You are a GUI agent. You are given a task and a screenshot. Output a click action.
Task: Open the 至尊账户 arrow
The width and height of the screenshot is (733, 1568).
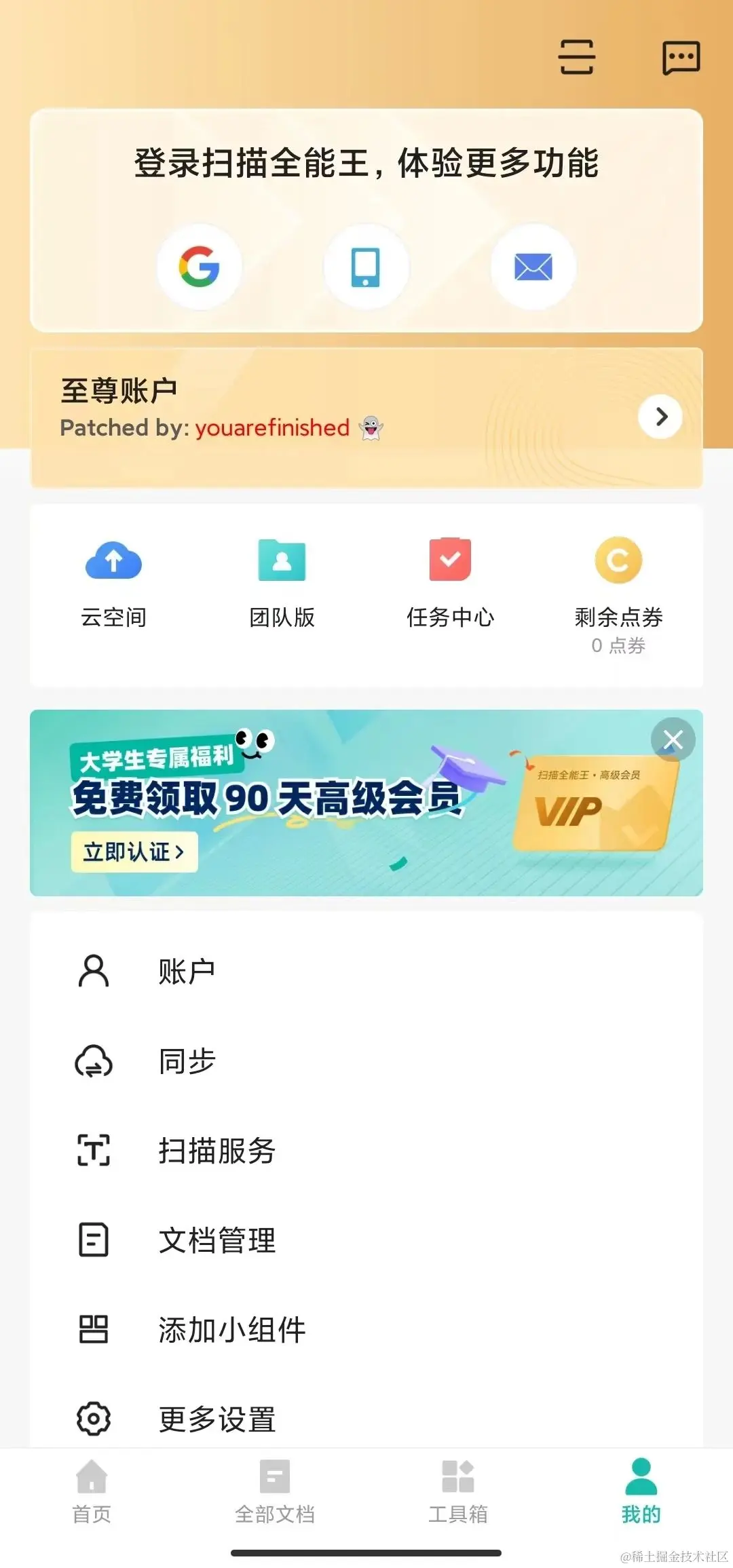click(660, 417)
